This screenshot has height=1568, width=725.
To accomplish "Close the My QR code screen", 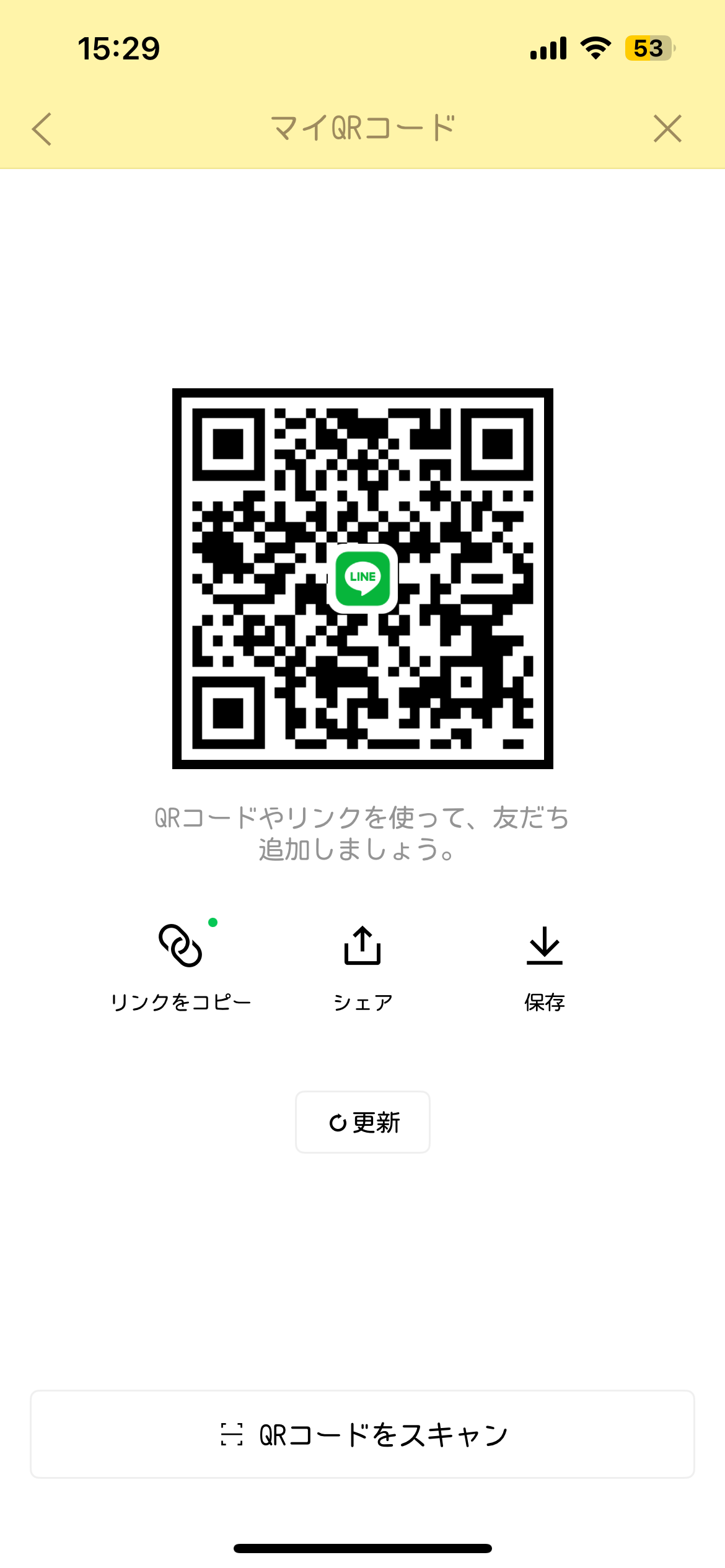I will (667, 129).
